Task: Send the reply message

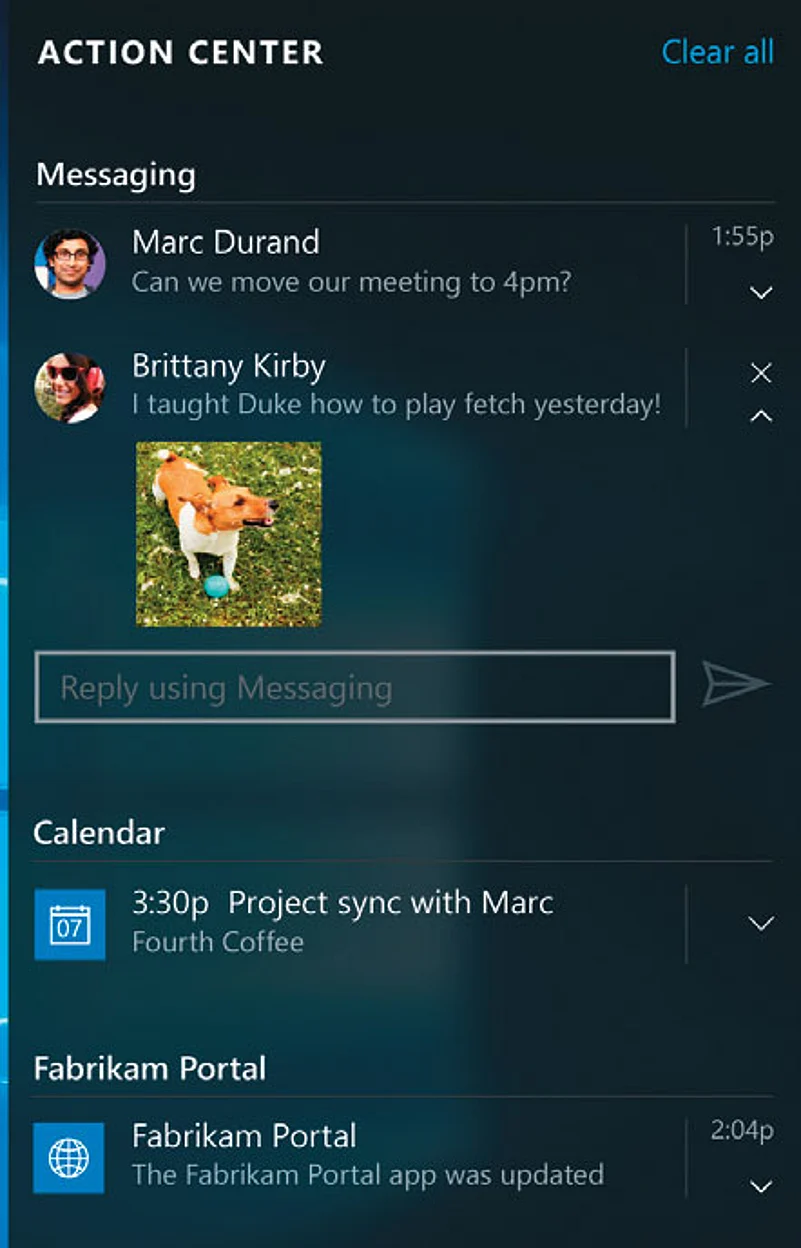Action: (x=736, y=685)
